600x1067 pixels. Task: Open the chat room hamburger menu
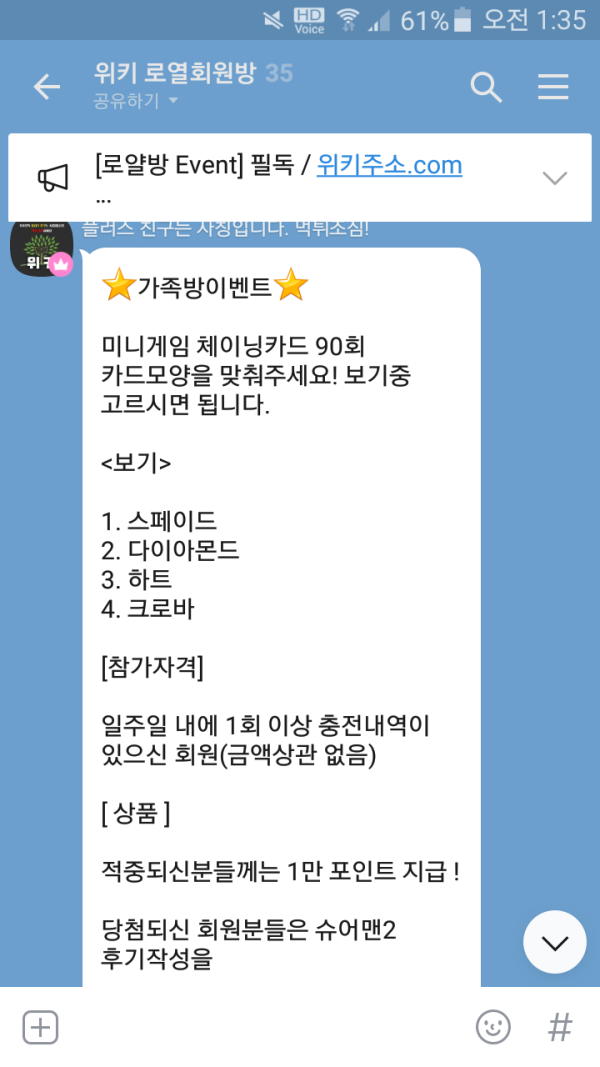tap(553, 87)
